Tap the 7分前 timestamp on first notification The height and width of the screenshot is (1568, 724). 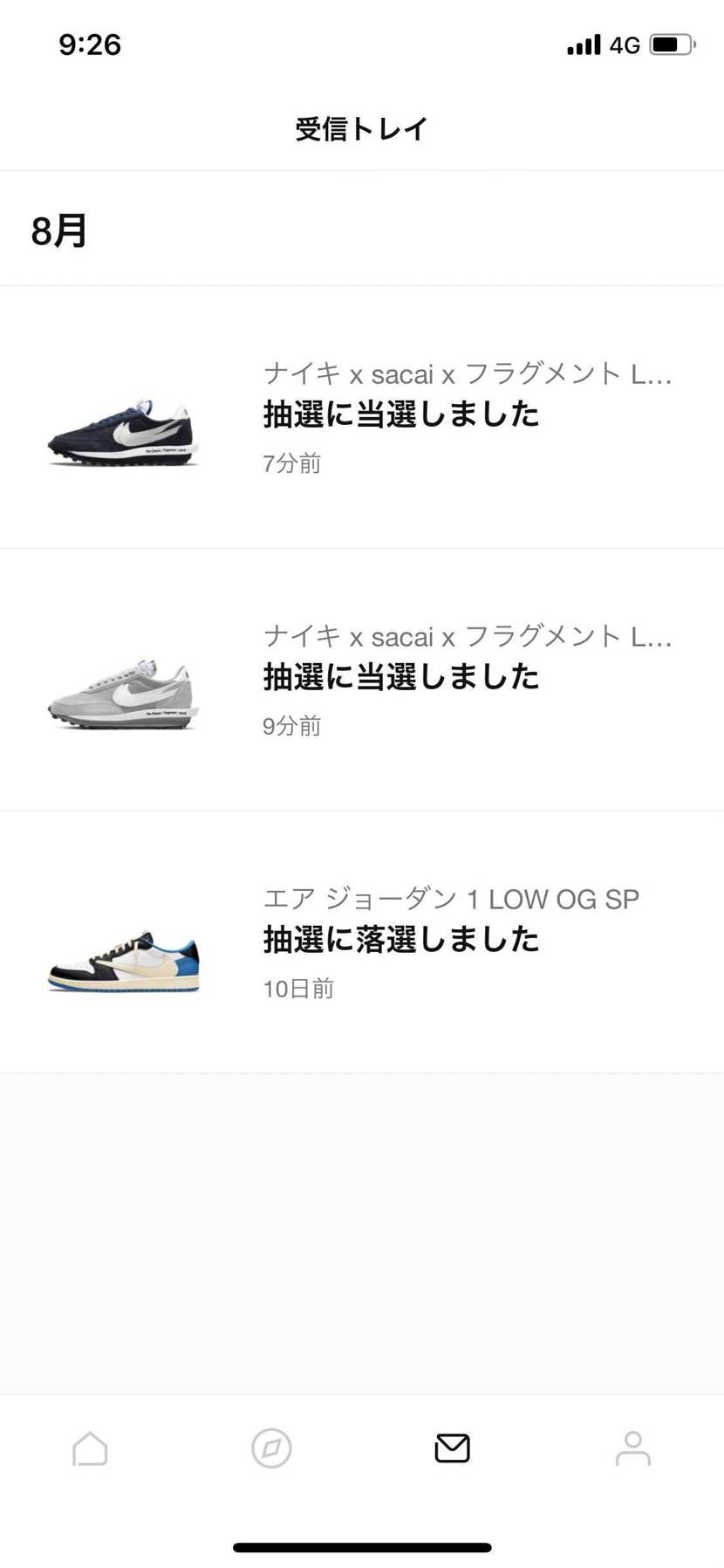click(292, 463)
